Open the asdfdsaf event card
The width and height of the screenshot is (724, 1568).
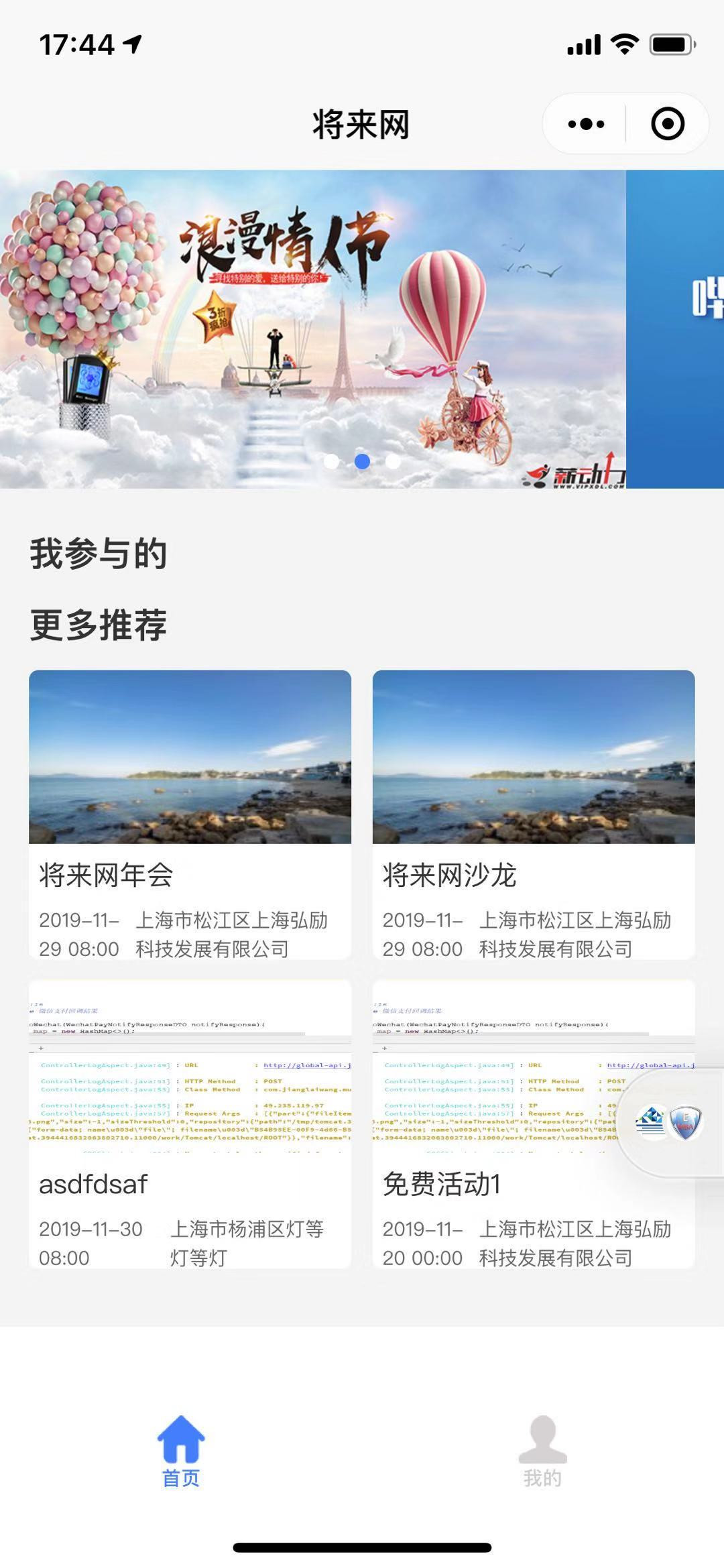click(190, 1124)
